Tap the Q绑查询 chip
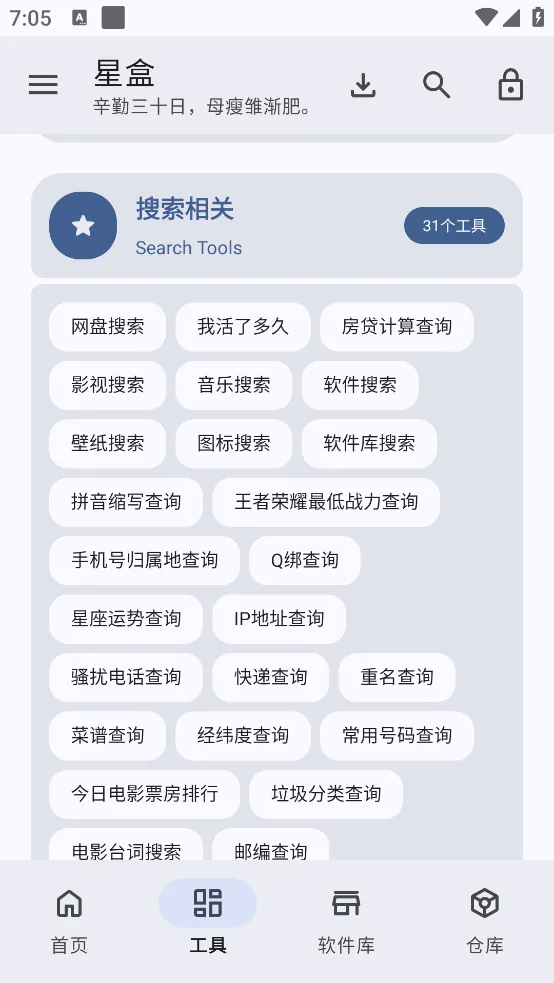 [x=305, y=560]
